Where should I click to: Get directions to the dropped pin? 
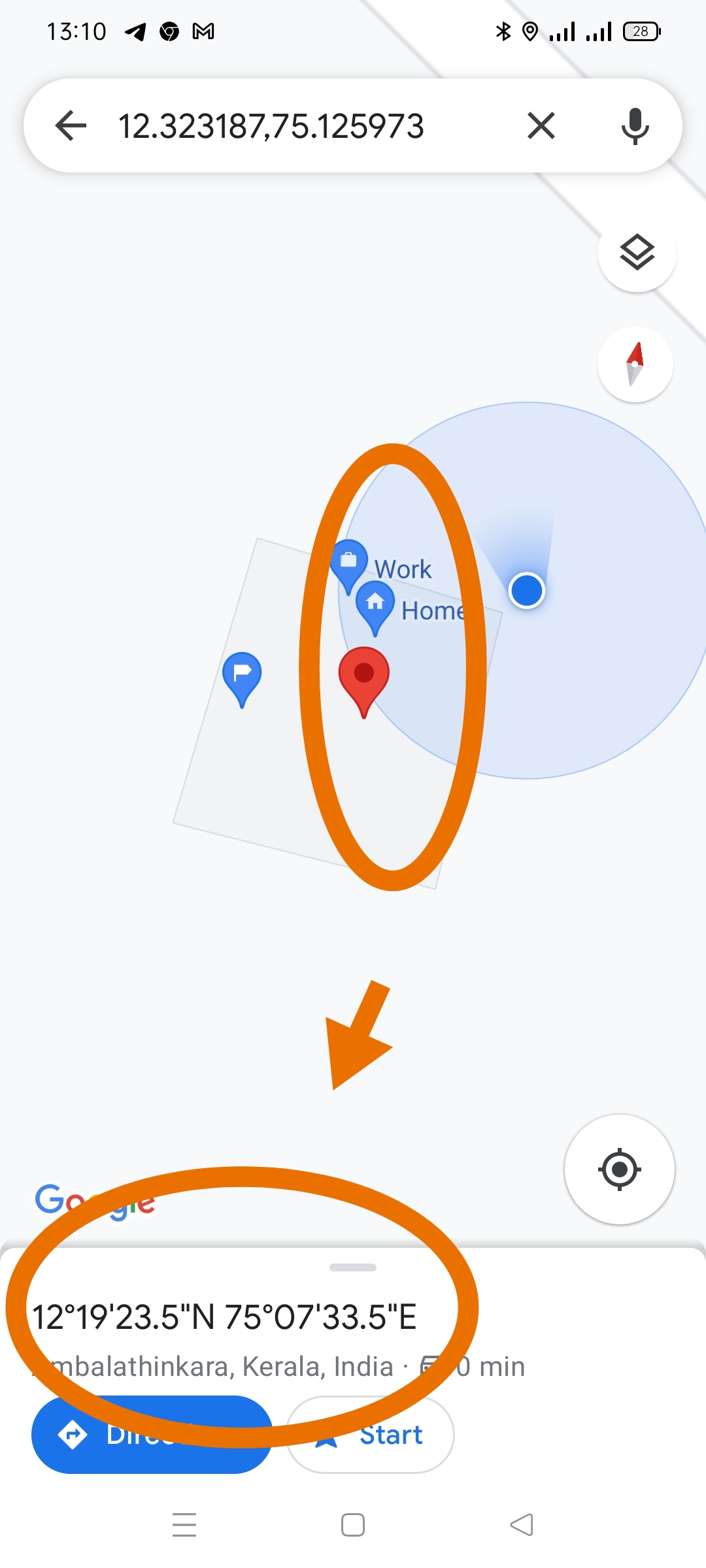152,1435
